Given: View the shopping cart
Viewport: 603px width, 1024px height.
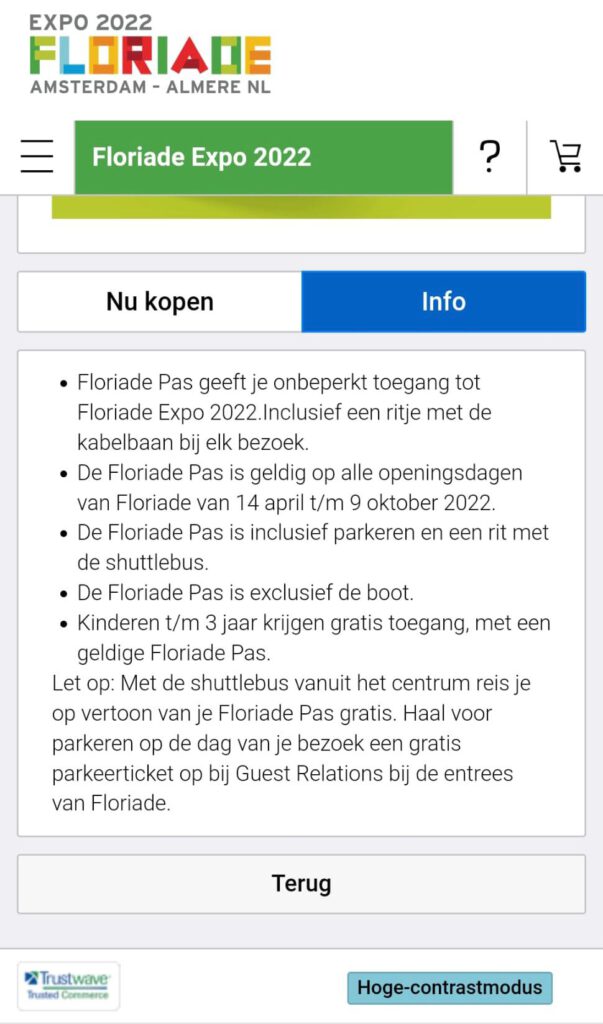Looking at the screenshot, I should coord(565,157).
